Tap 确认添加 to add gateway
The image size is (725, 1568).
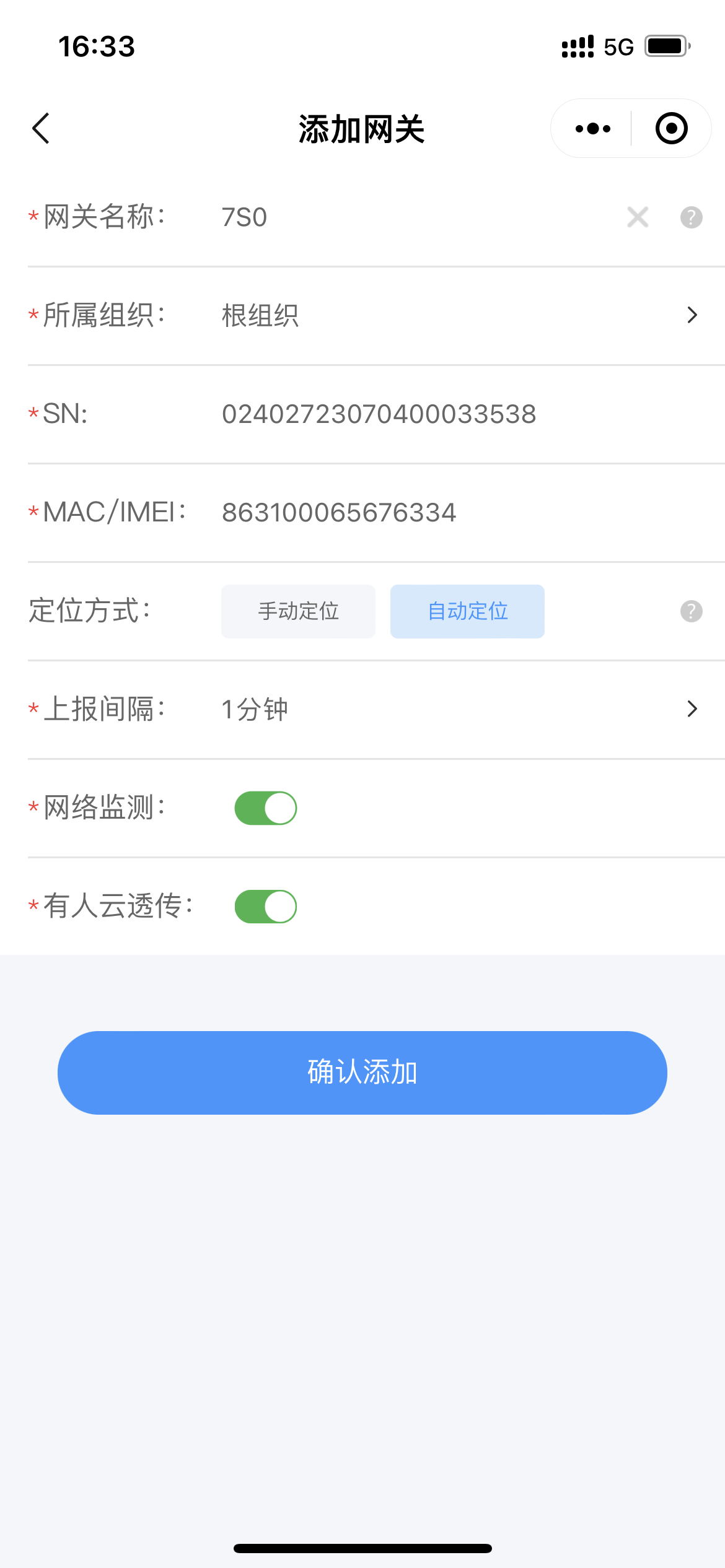(x=362, y=1073)
